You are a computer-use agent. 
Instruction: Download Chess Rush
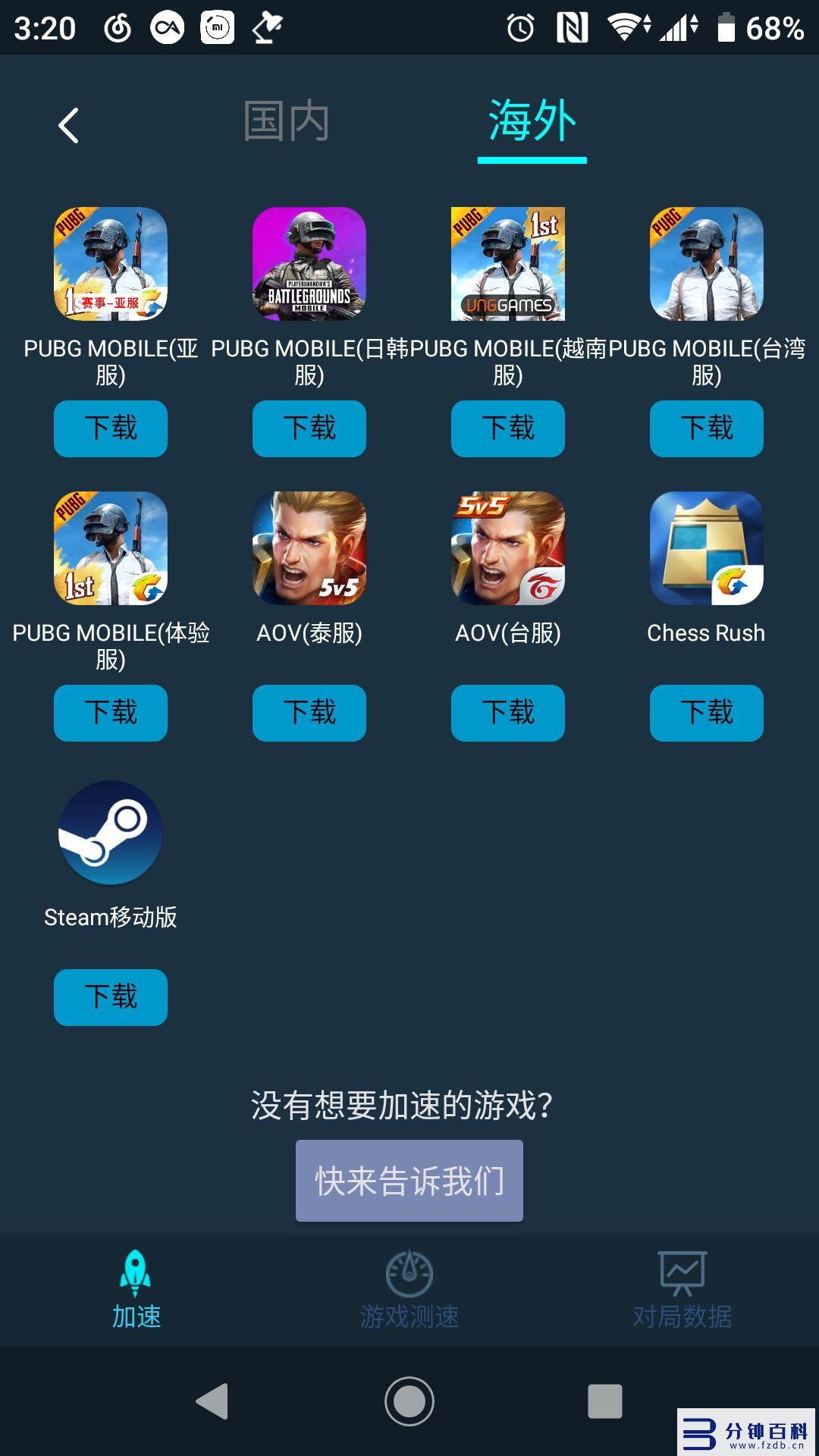(x=707, y=713)
